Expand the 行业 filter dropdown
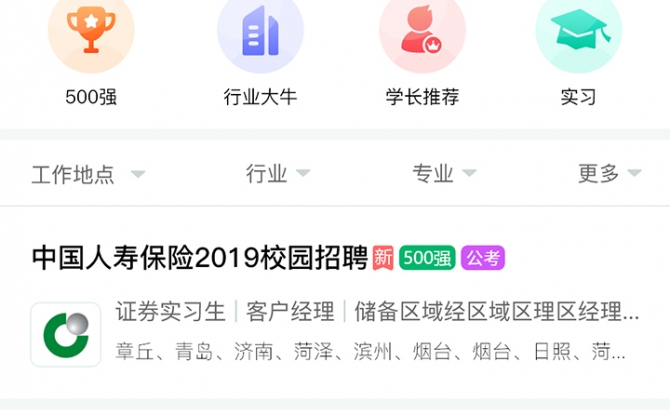This screenshot has width=670, height=415. 278,174
